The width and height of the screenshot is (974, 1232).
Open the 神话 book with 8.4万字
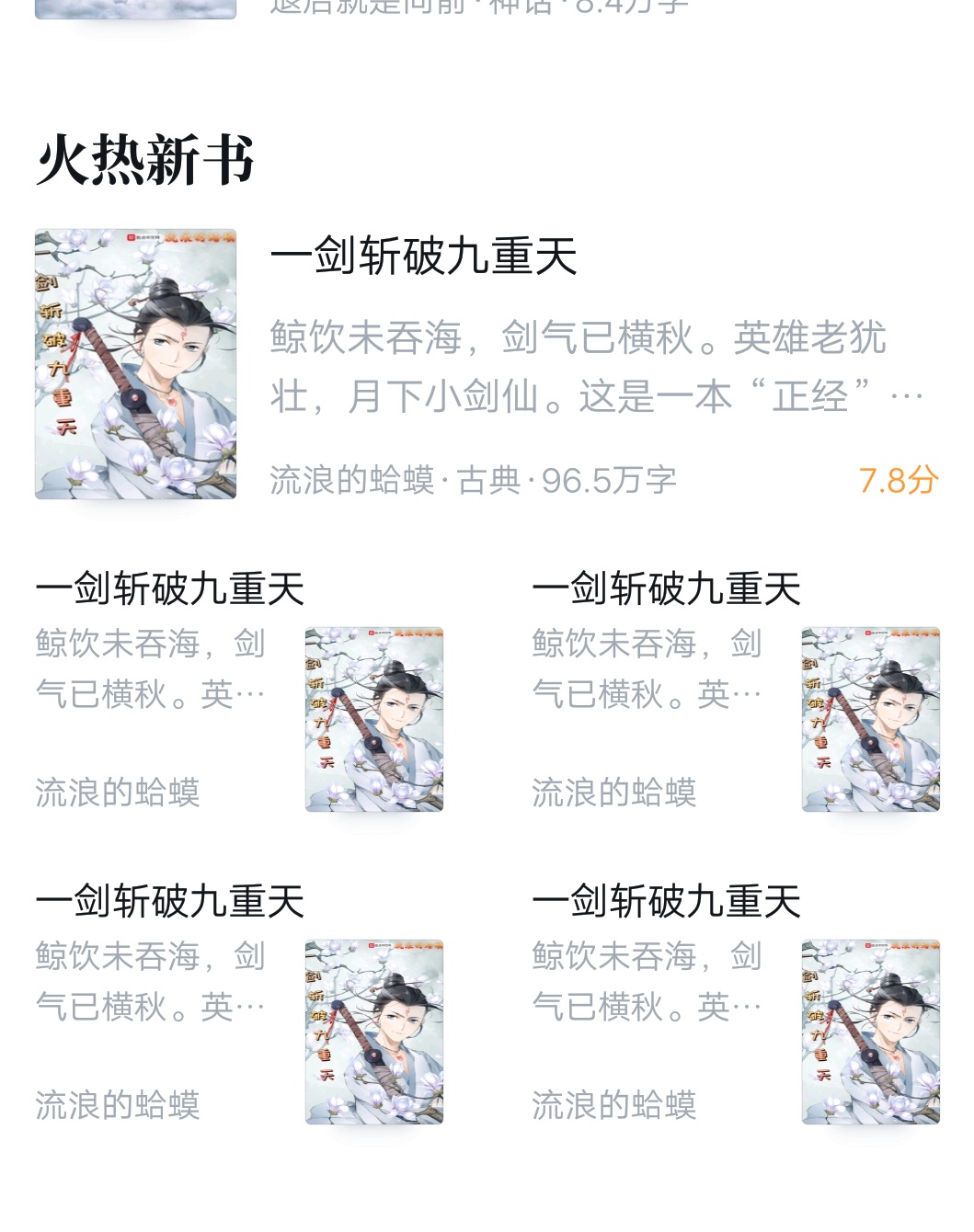pyautogui.click(x=478, y=7)
